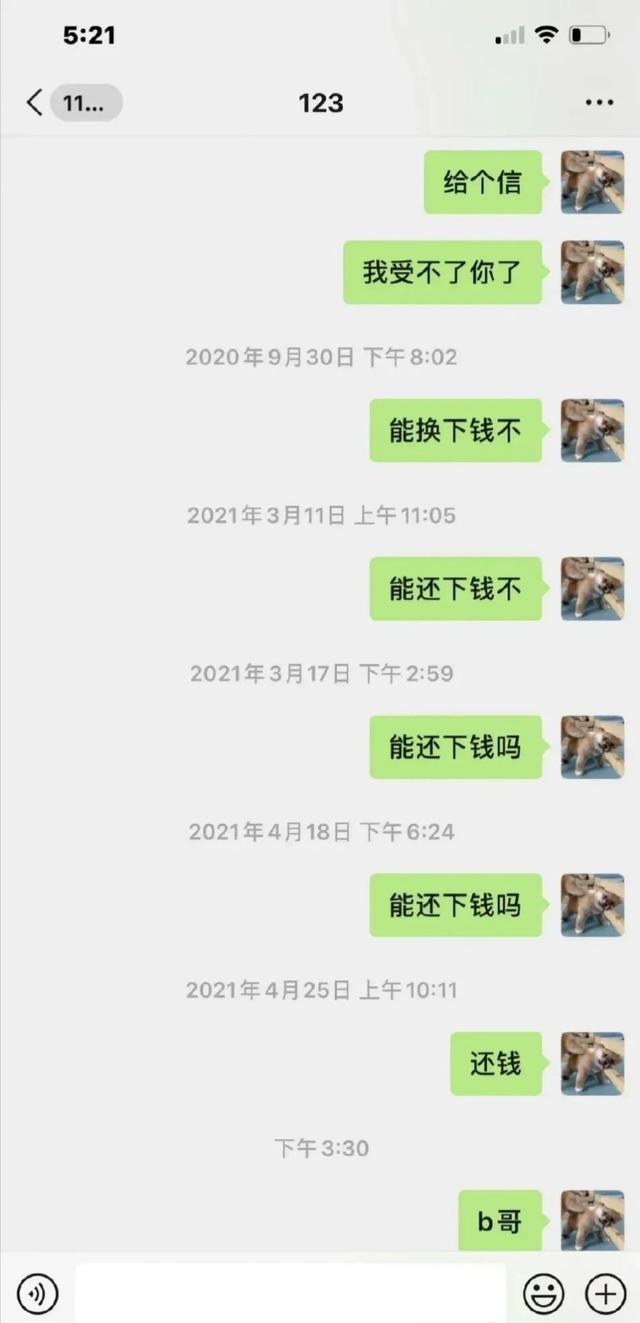Image resolution: width=640 pixels, height=1323 pixels.
Task: Switch to voice message input
Action: (x=38, y=1294)
